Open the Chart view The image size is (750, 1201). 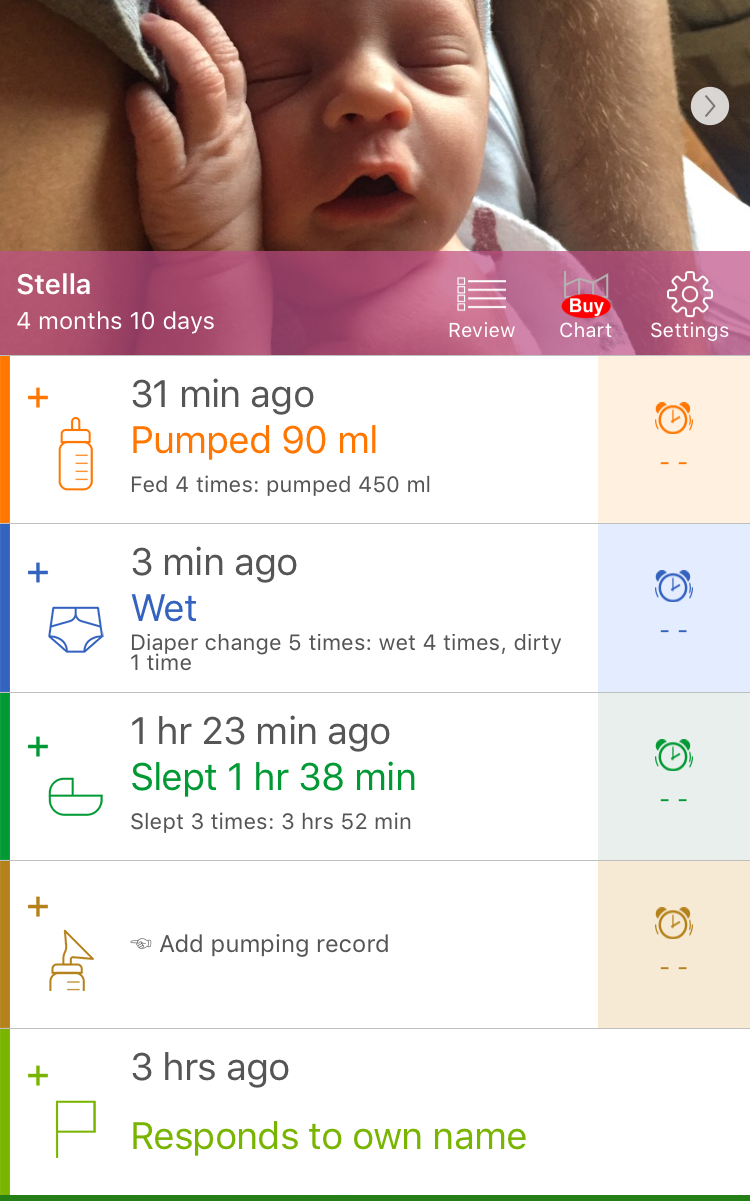[586, 307]
